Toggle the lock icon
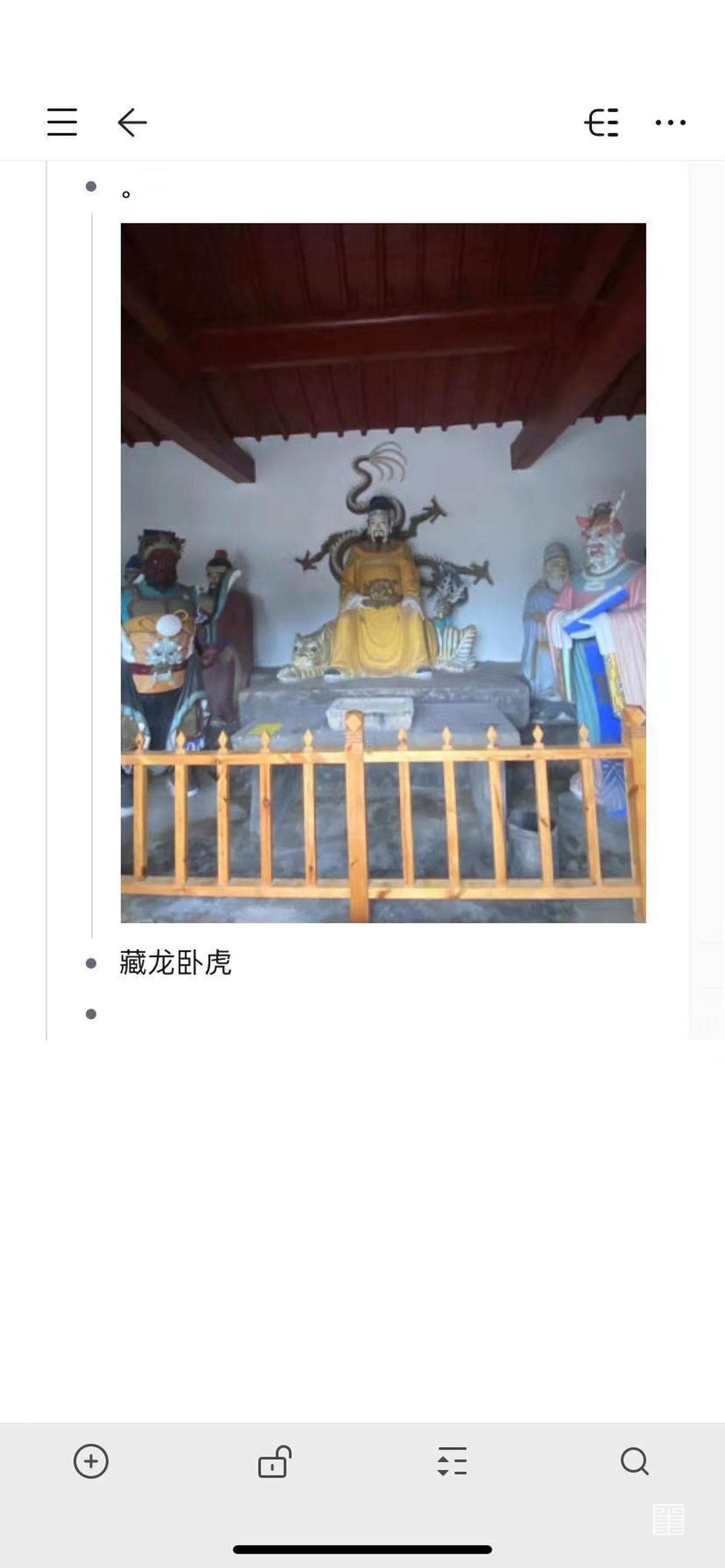Image resolution: width=725 pixels, height=1568 pixels. [274, 1461]
